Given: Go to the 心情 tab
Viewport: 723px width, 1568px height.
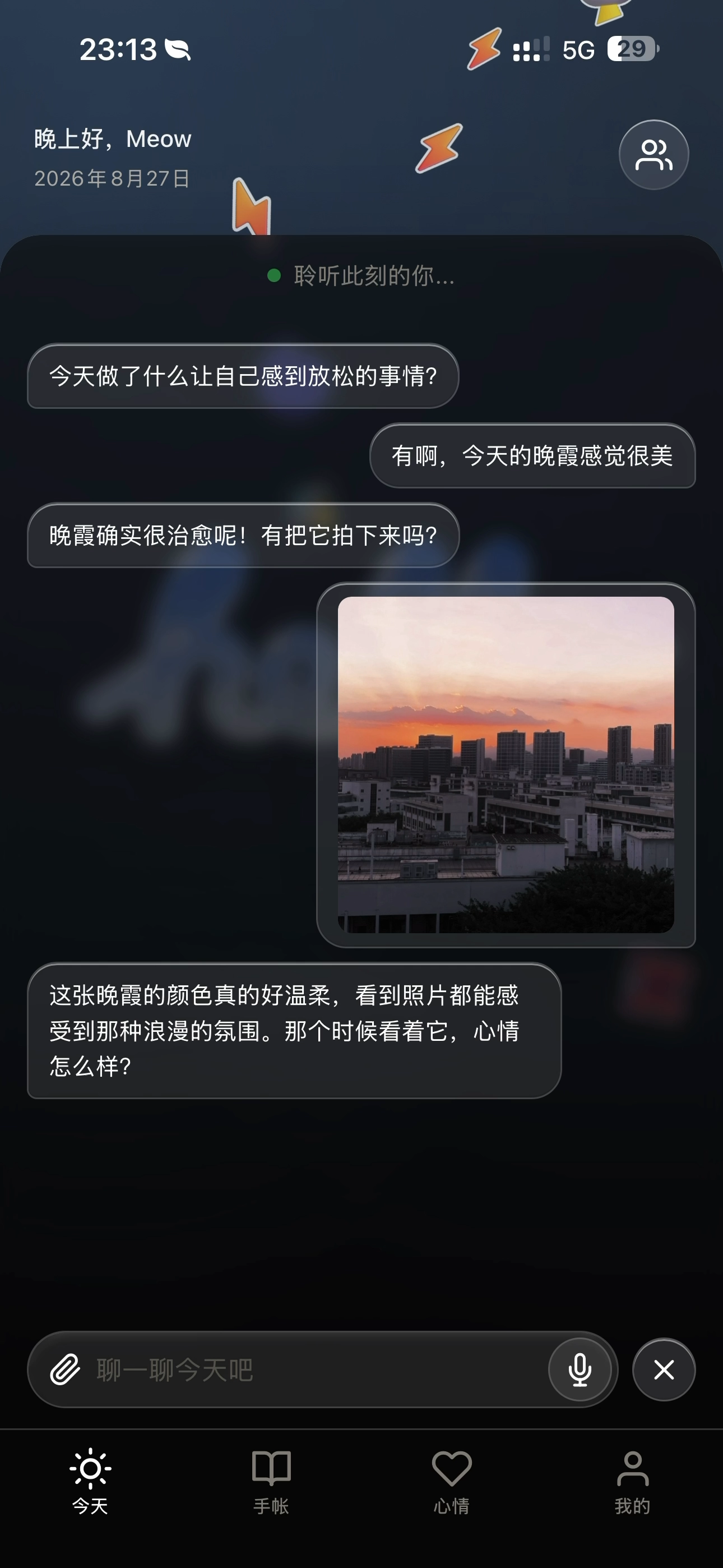Looking at the screenshot, I should point(452,1482).
